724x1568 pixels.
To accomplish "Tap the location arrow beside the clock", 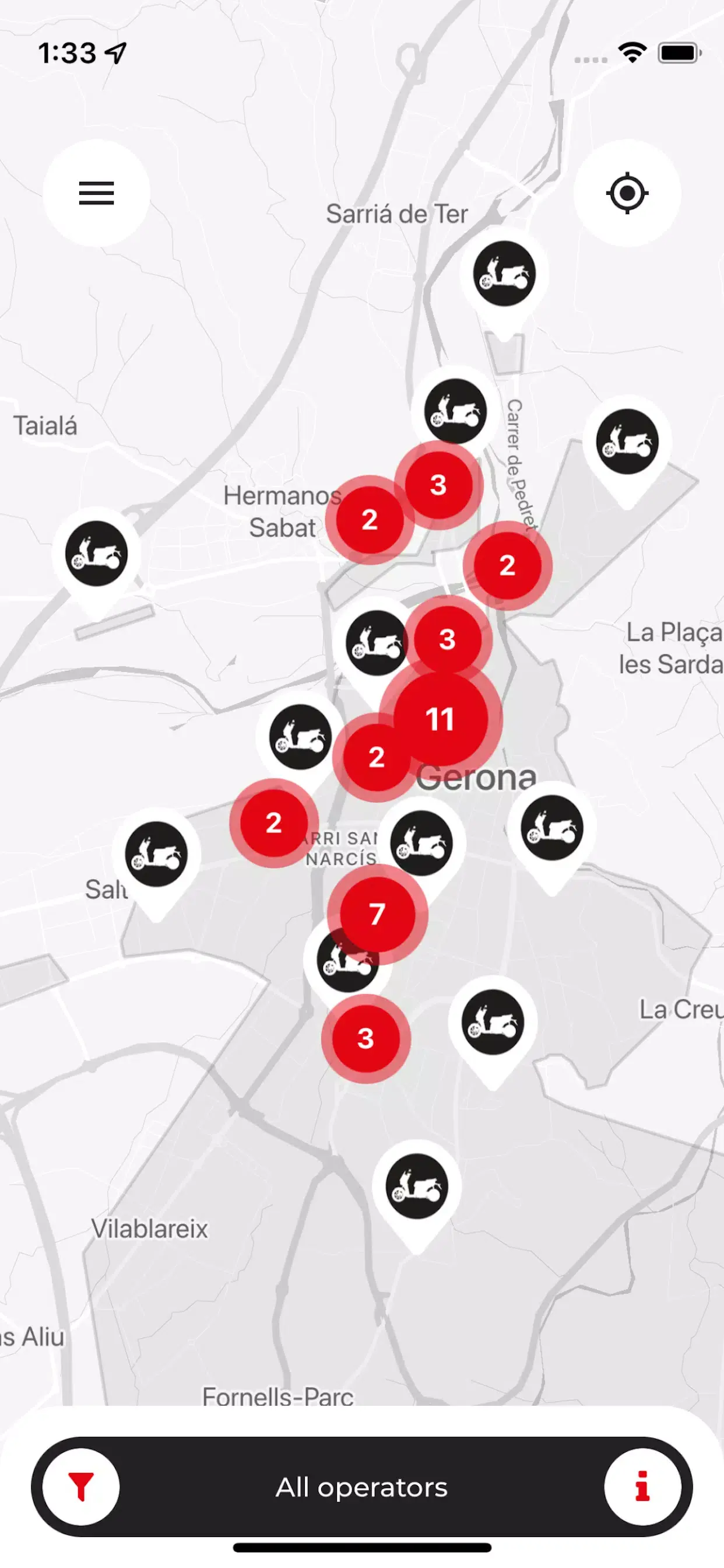I will tap(114, 54).
